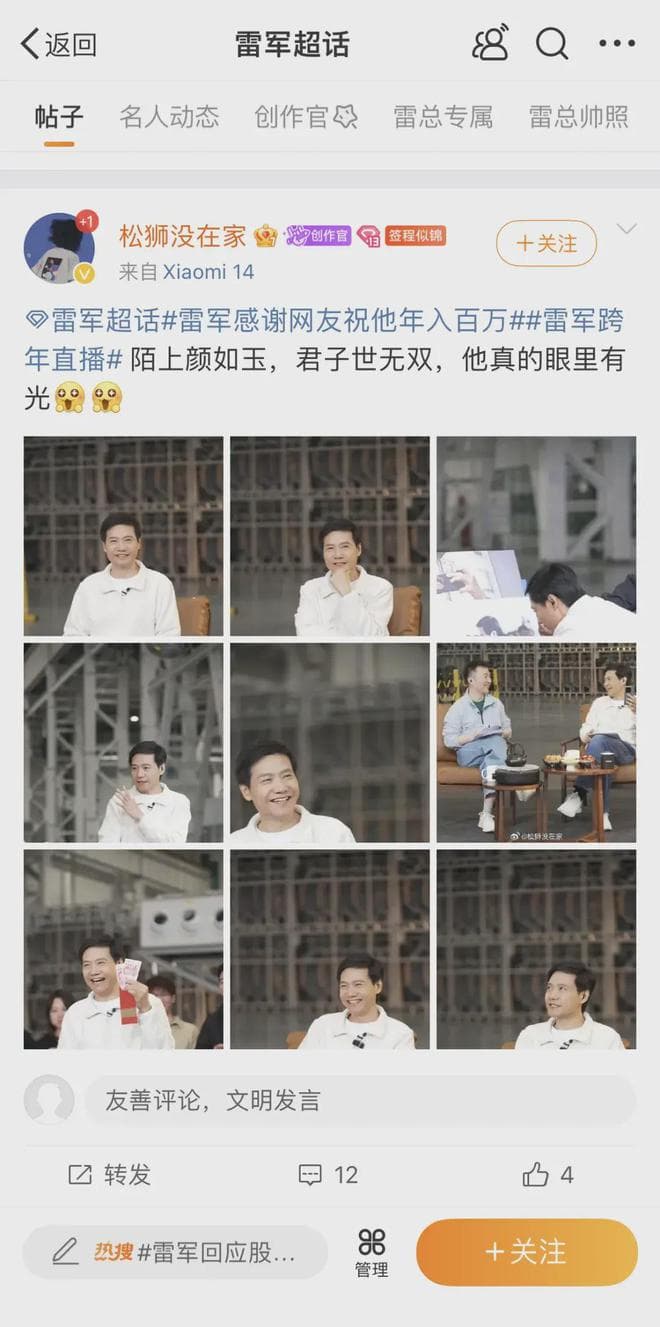Open search in 雷军超话
The height and width of the screenshot is (1327, 660).
pos(551,43)
